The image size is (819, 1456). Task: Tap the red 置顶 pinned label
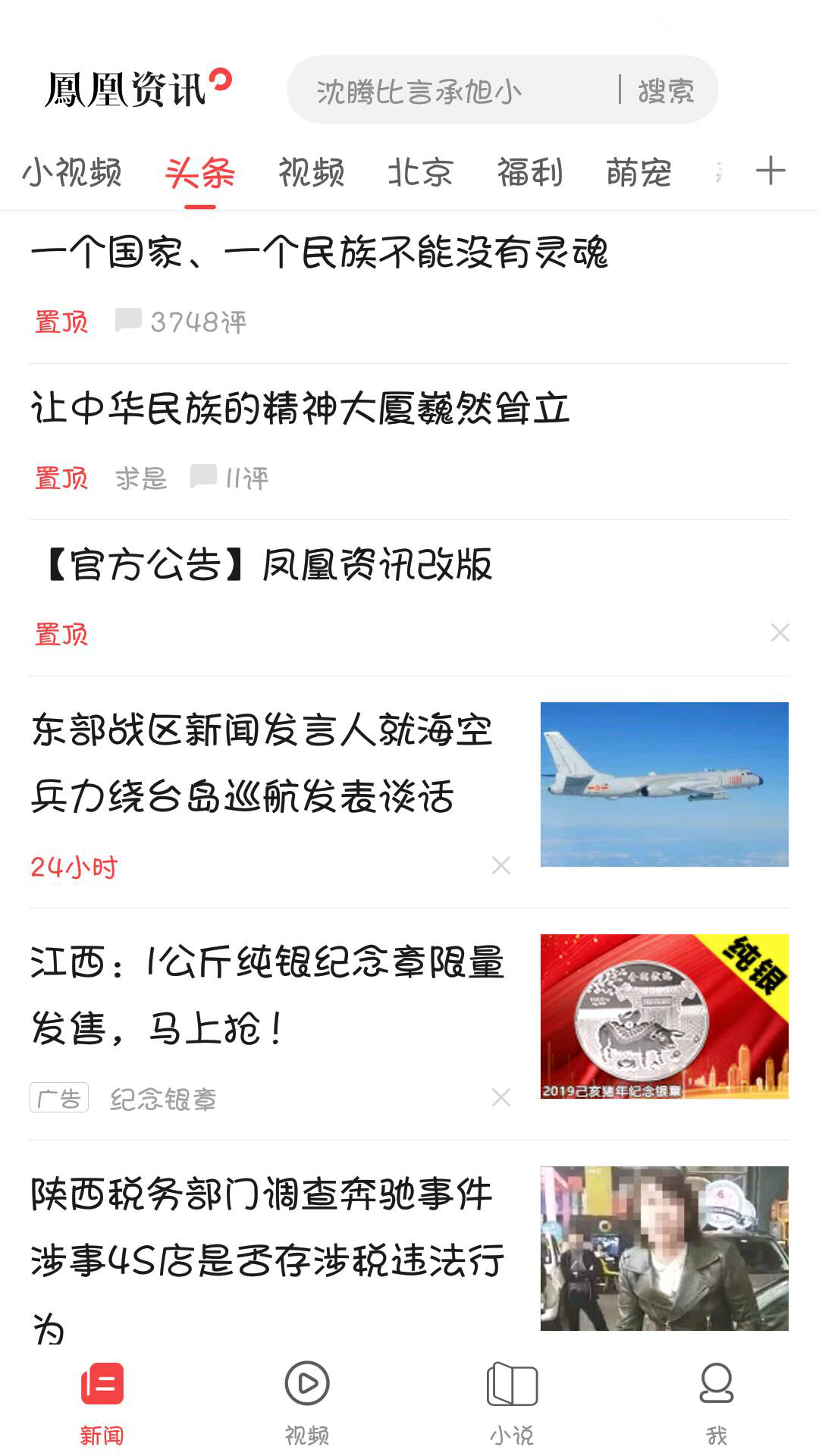[61, 322]
